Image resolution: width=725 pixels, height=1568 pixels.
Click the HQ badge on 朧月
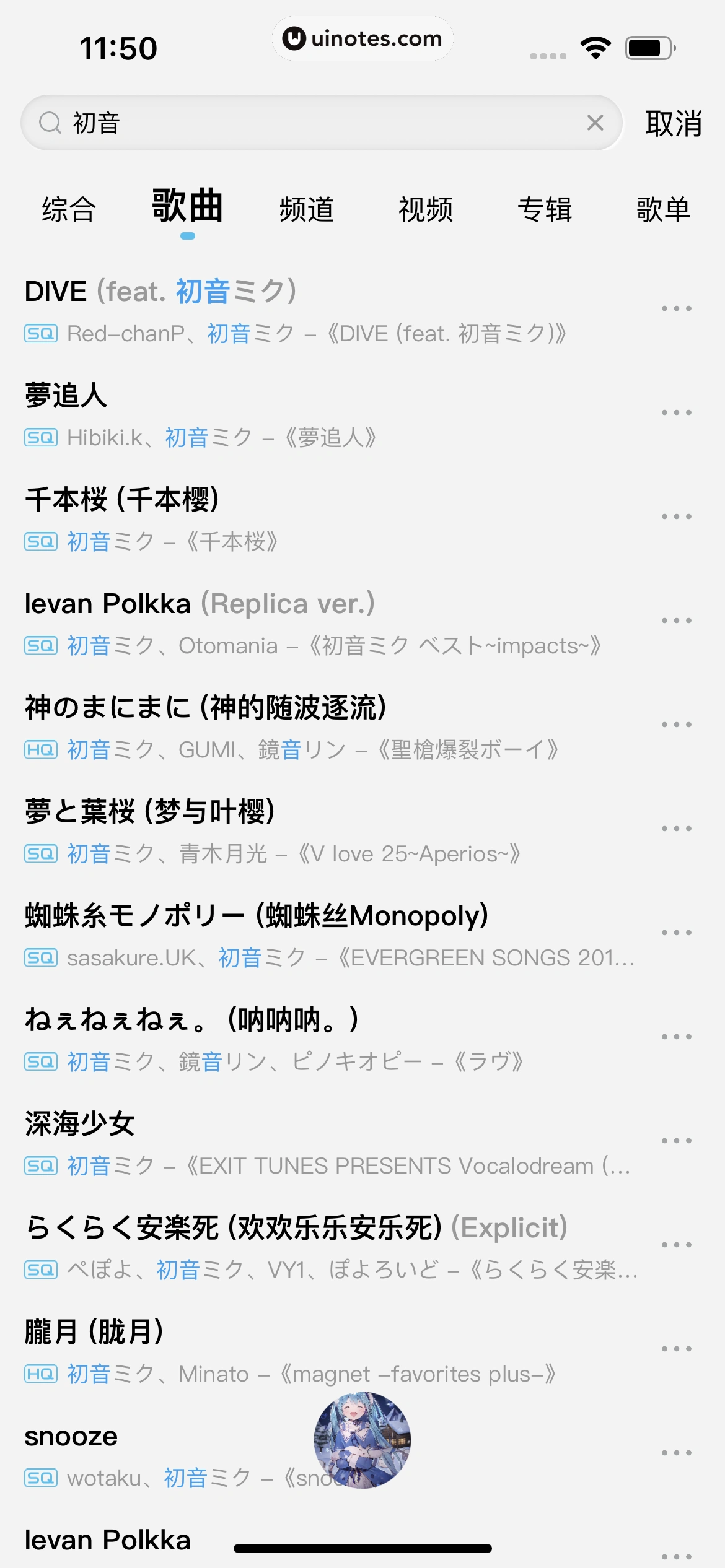(x=40, y=1374)
